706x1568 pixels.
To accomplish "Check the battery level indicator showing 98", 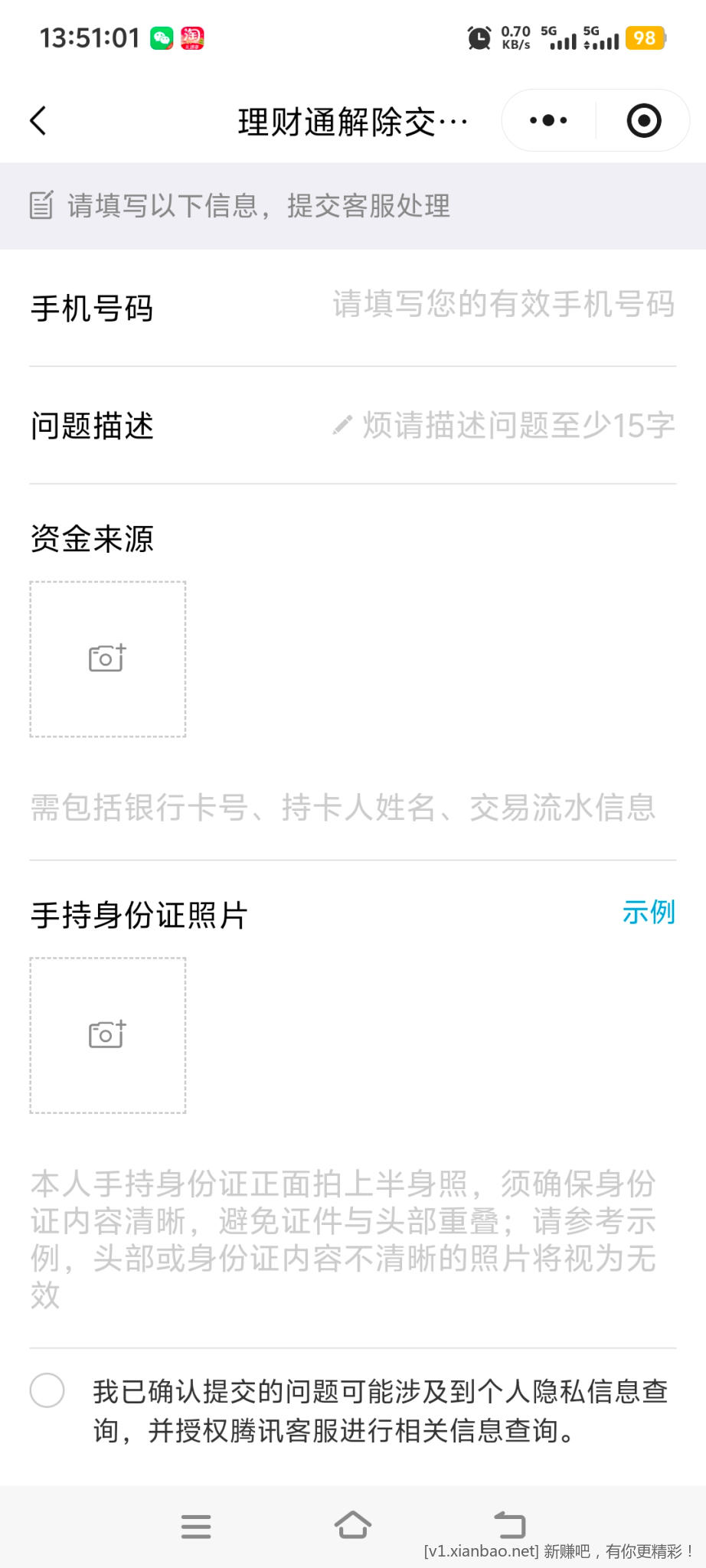I will (x=644, y=38).
